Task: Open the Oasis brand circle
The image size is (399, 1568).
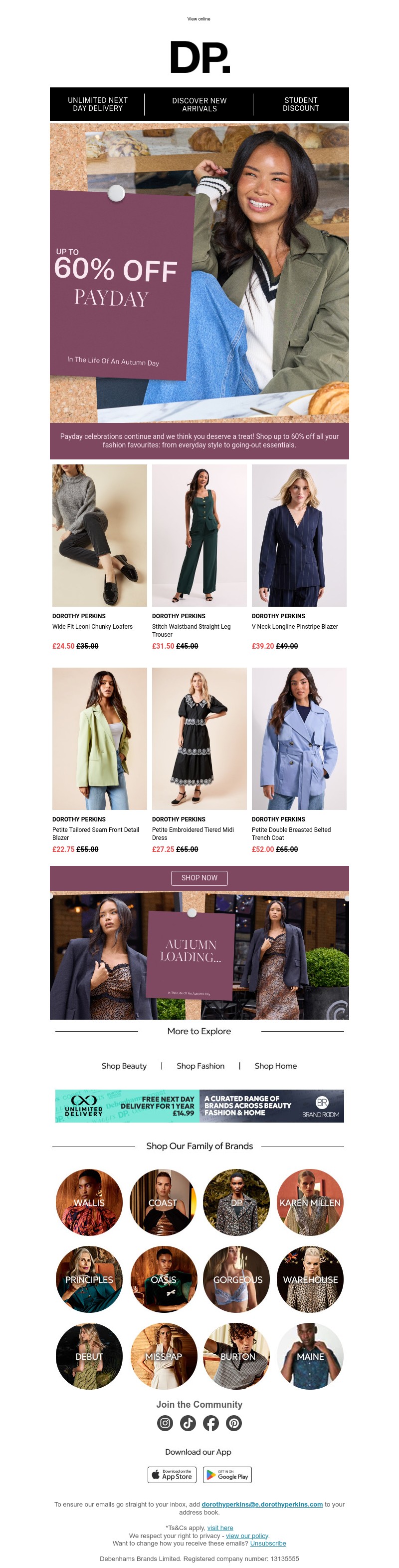Action: (x=163, y=1279)
